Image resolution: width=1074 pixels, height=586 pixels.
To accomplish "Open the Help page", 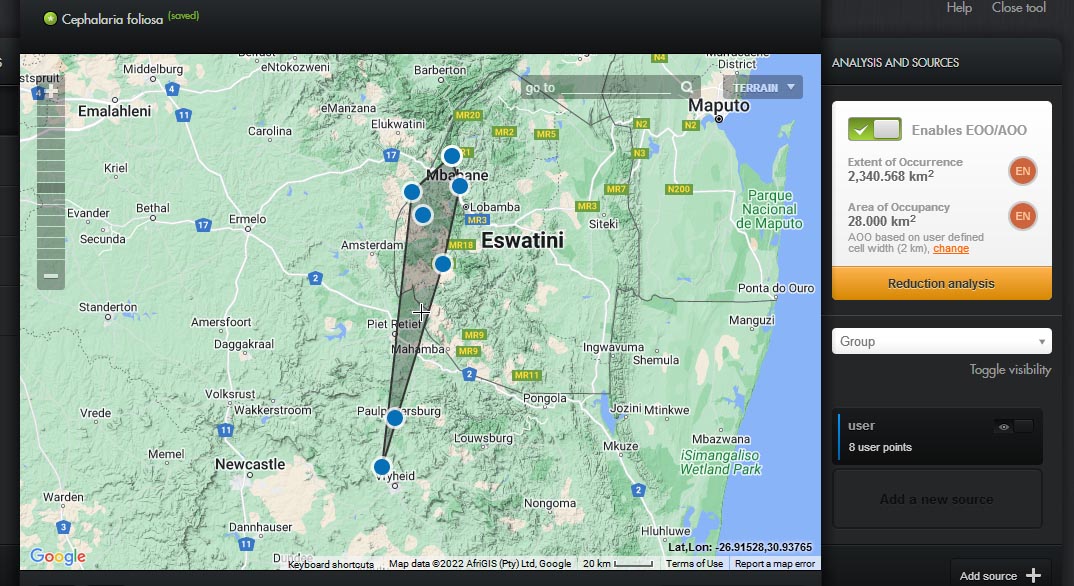I will click(959, 8).
